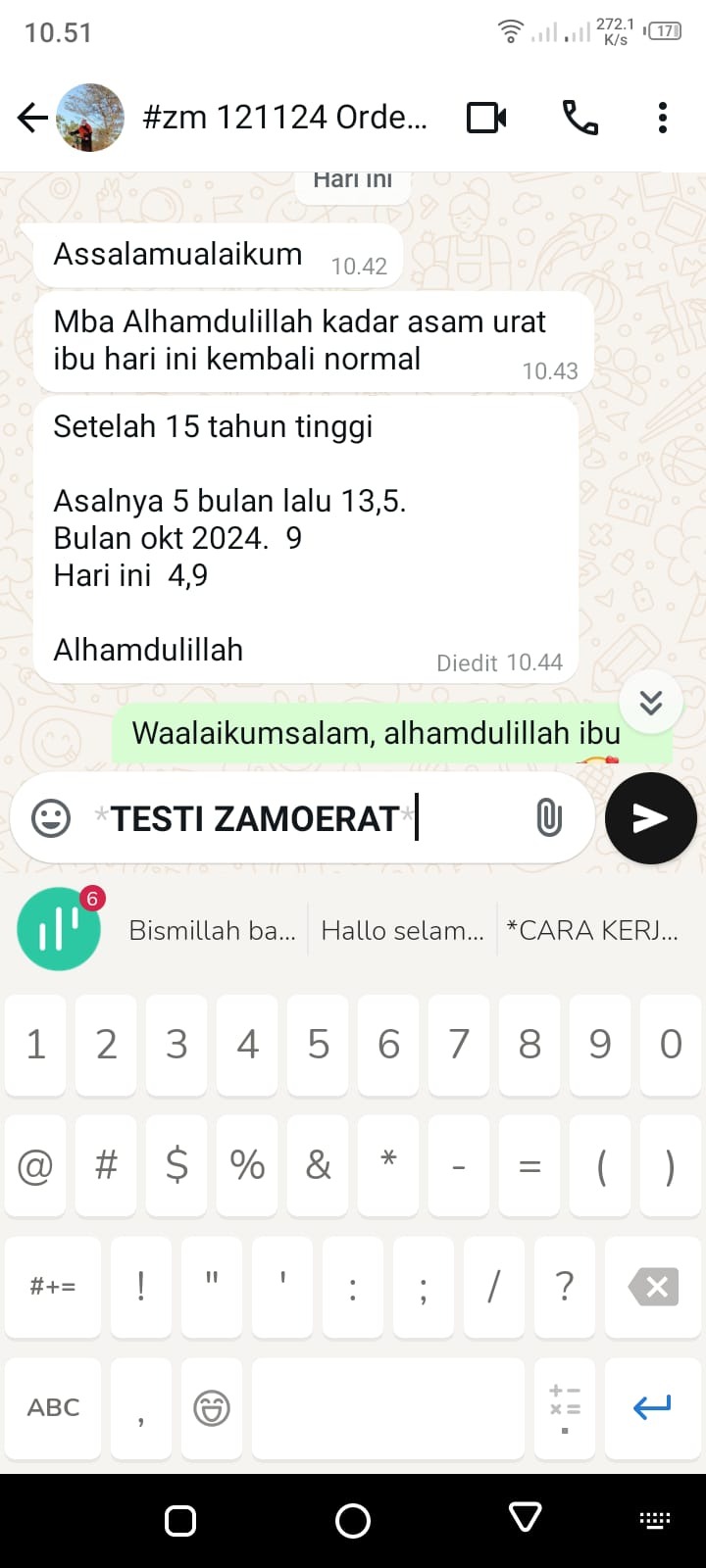Open more symbols with the #+= key
The image size is (706, 1568).
click(53, 1287)
